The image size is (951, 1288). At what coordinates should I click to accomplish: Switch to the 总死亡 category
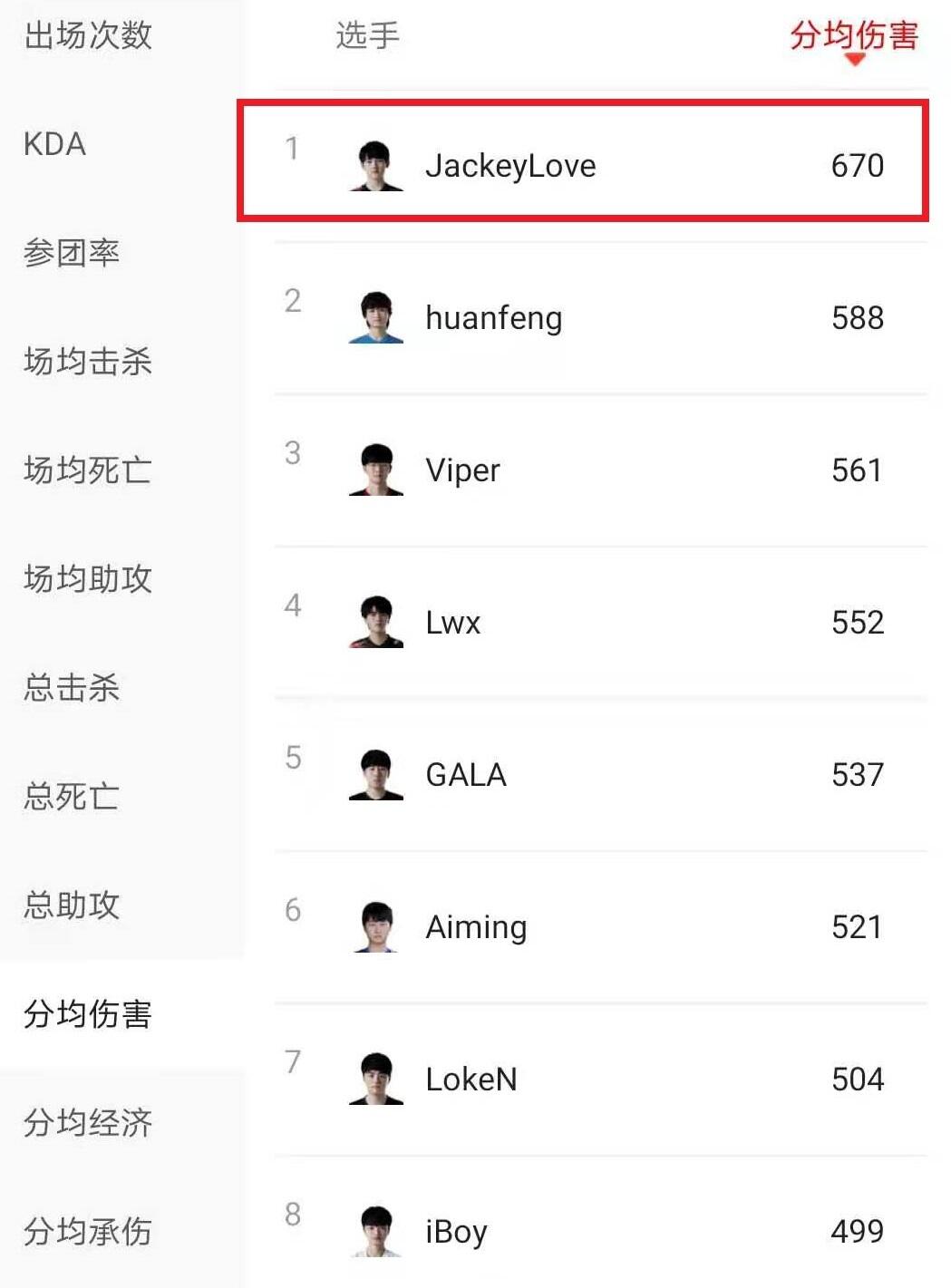coord(72,797)
